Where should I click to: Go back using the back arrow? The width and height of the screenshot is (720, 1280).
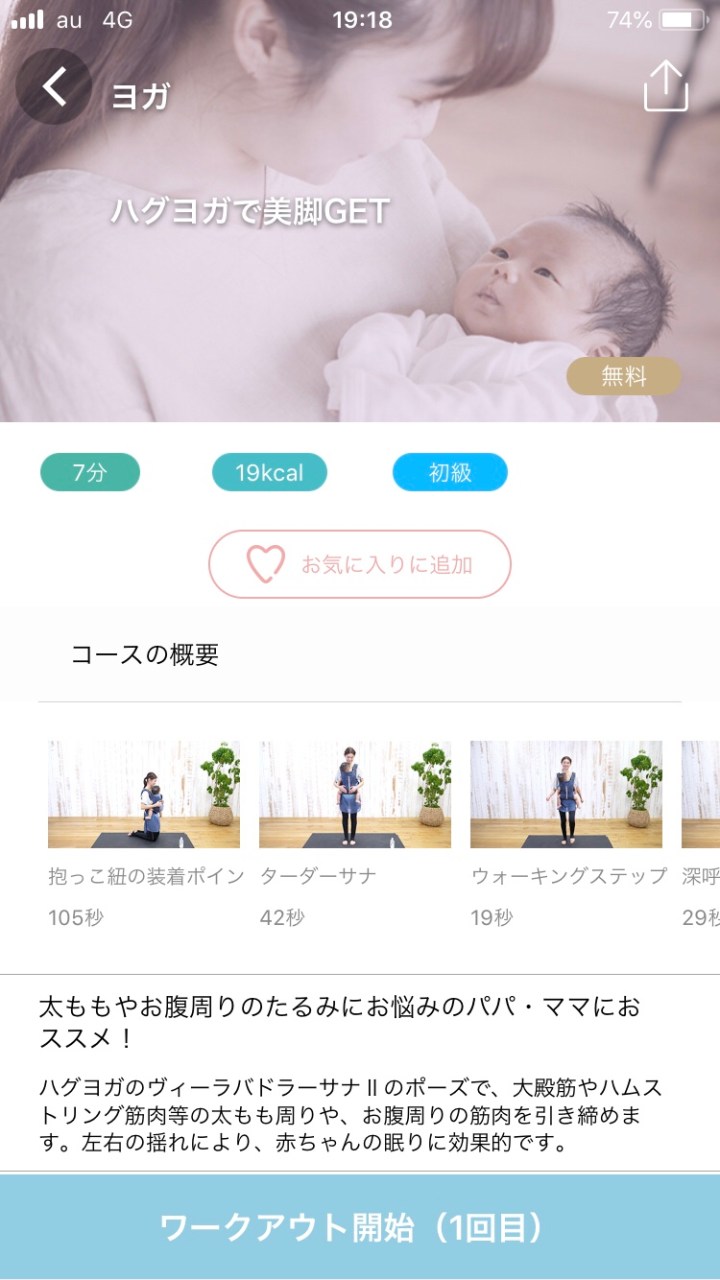(54, 87)
